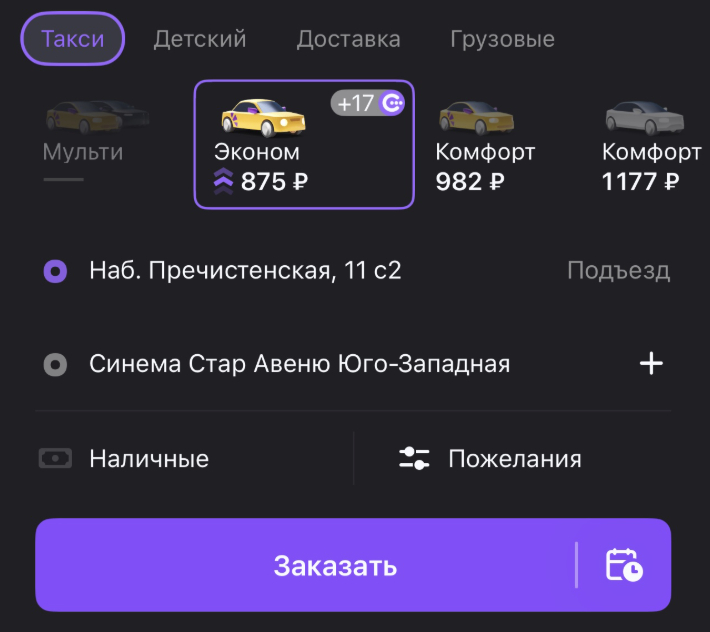Select the Такси tab
The width and height of the screenshot is (710, 632).
click(72, 39)
